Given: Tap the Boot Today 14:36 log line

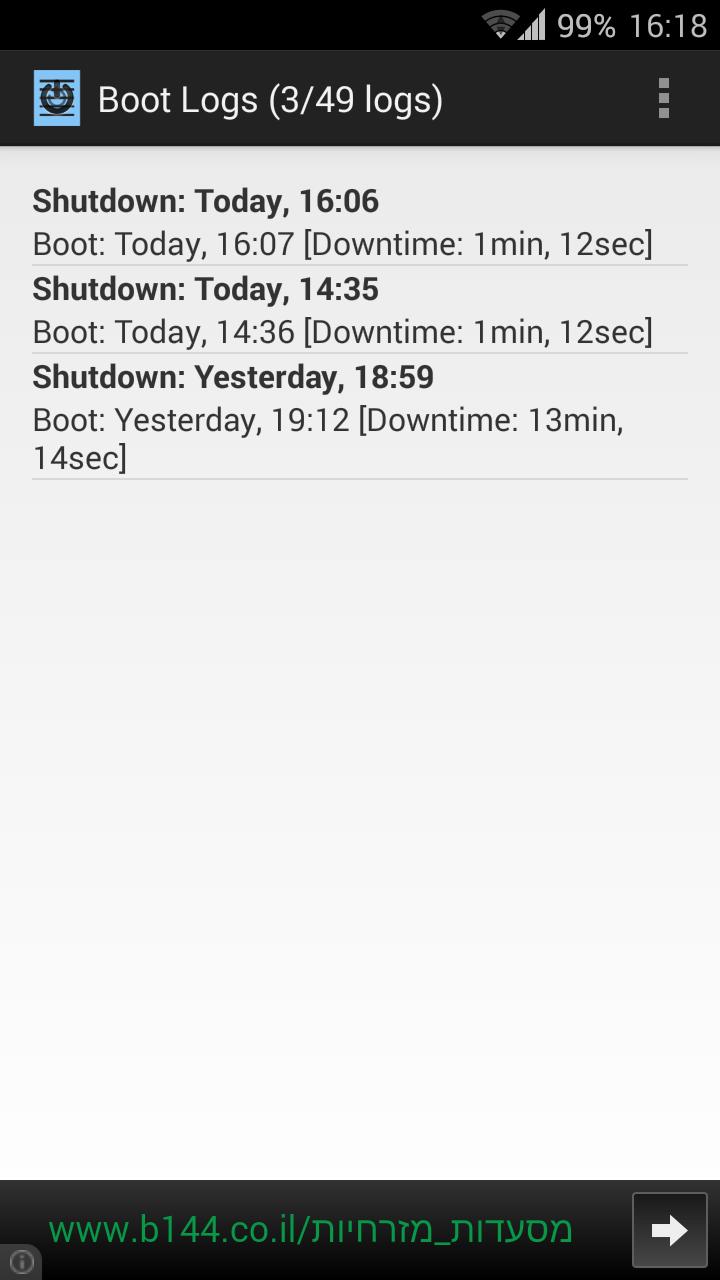Looking at the screenshot, I should [x=343, y=331].
